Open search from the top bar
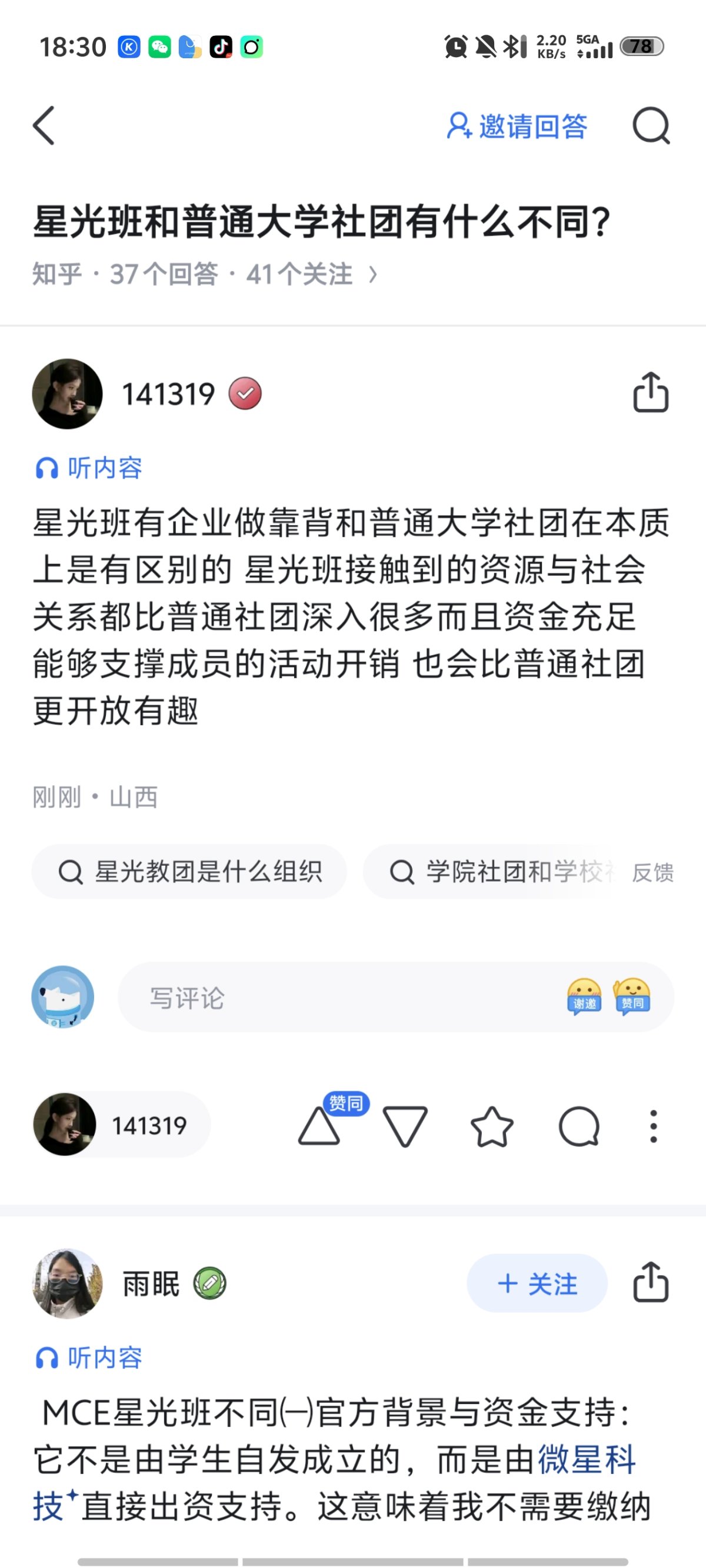This screenshot has width=706, height=1568. 651,126
